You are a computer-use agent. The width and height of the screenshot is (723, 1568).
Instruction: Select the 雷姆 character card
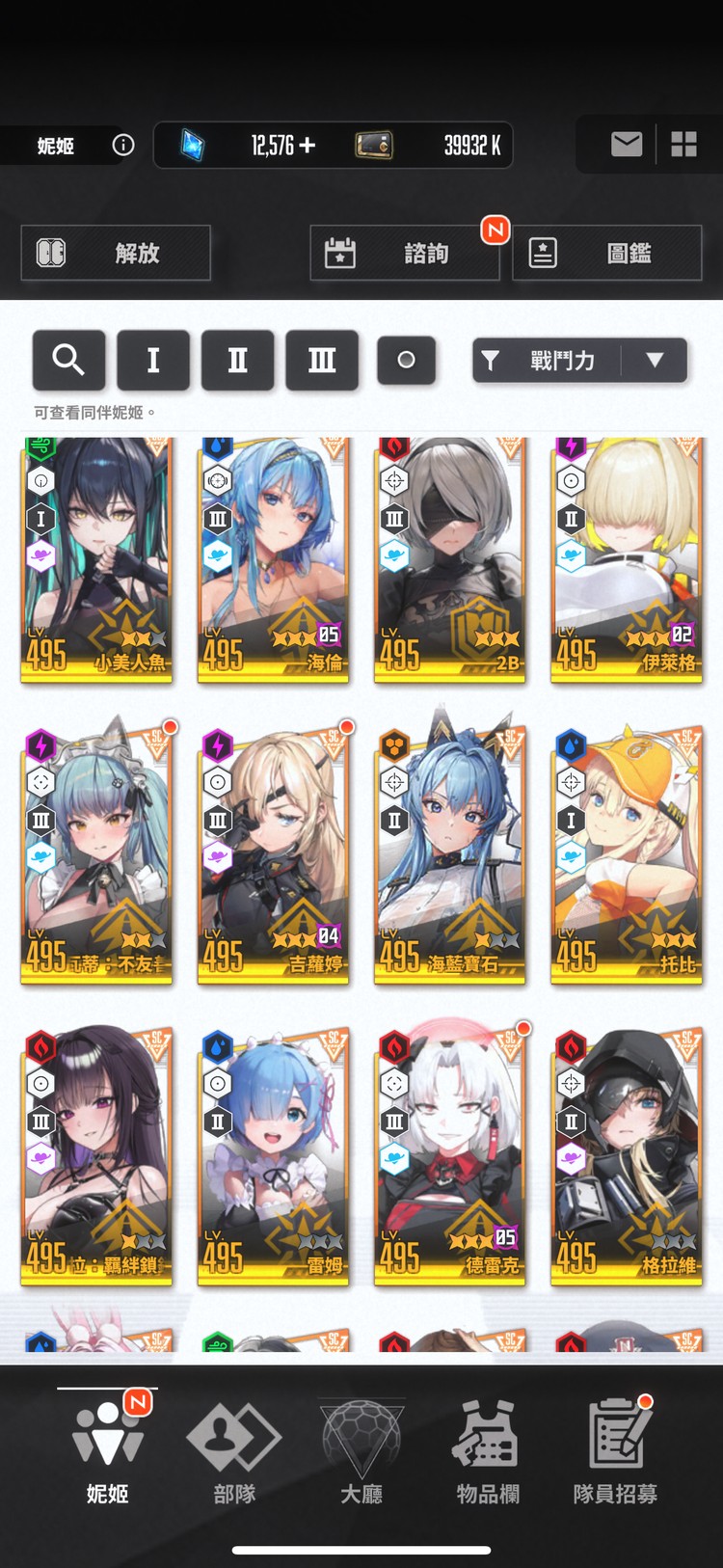[273, 1155]
